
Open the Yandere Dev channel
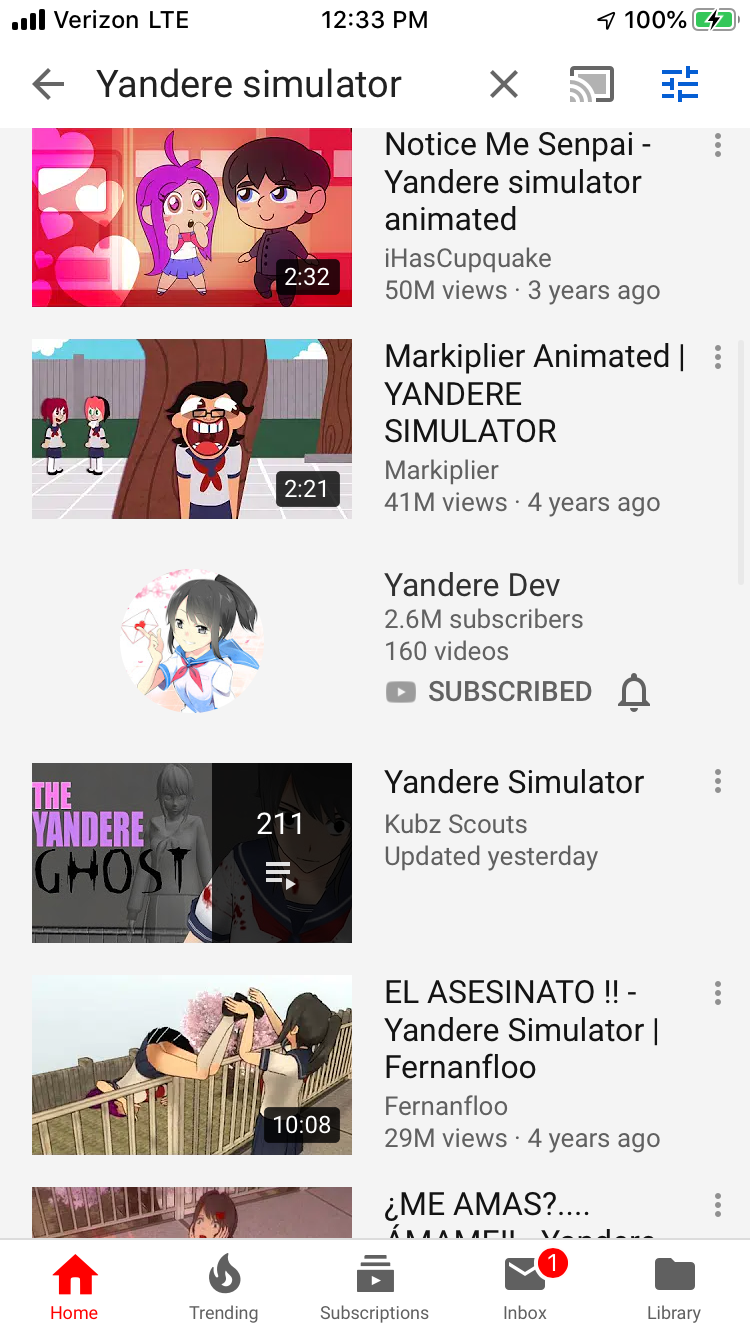pos(192,641)
